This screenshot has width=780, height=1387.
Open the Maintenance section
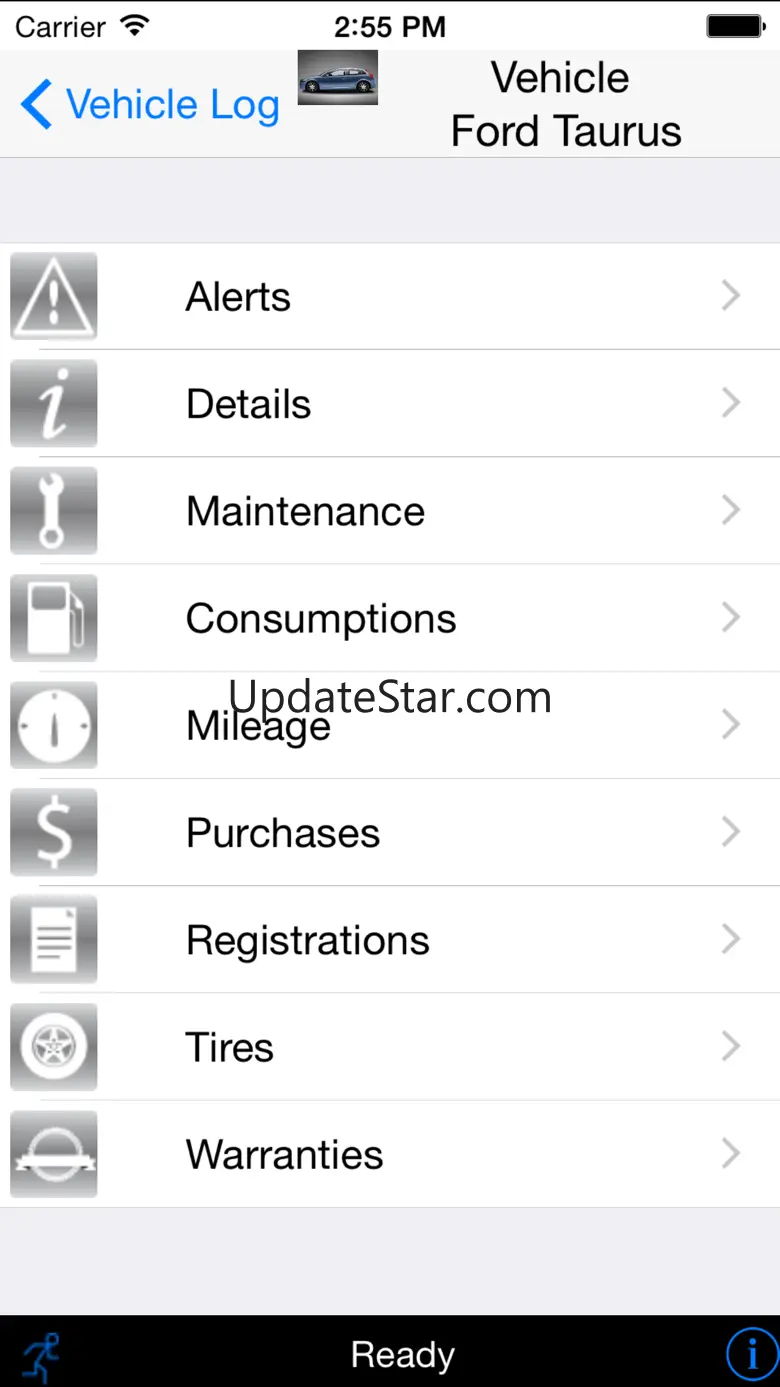pyautogui.click(x=390, y=511)
